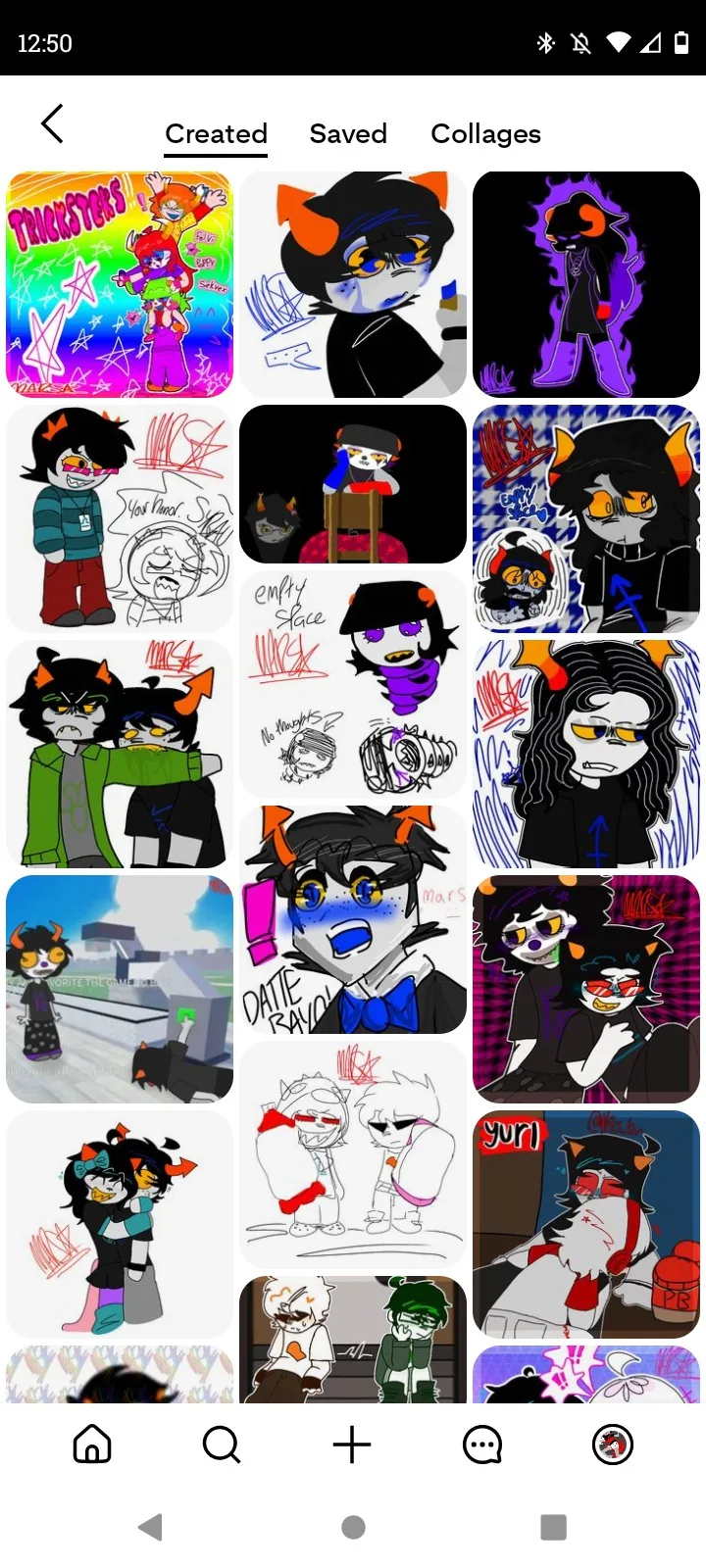Tap the system home button
The height and width of the screenshot is (1568, 706).
(x=353, y=1527)
